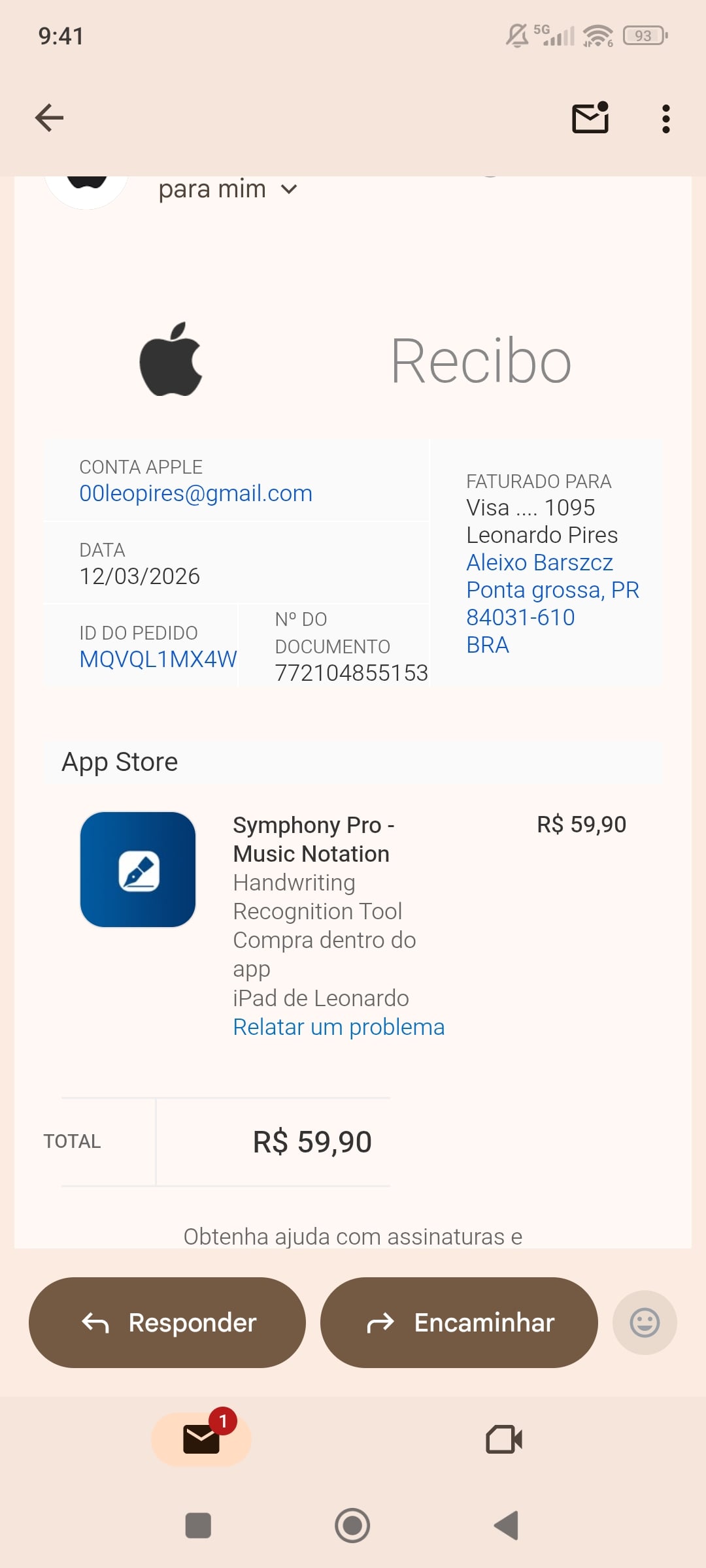
Task: Go back to the inbox
Action: coord(49,118)
